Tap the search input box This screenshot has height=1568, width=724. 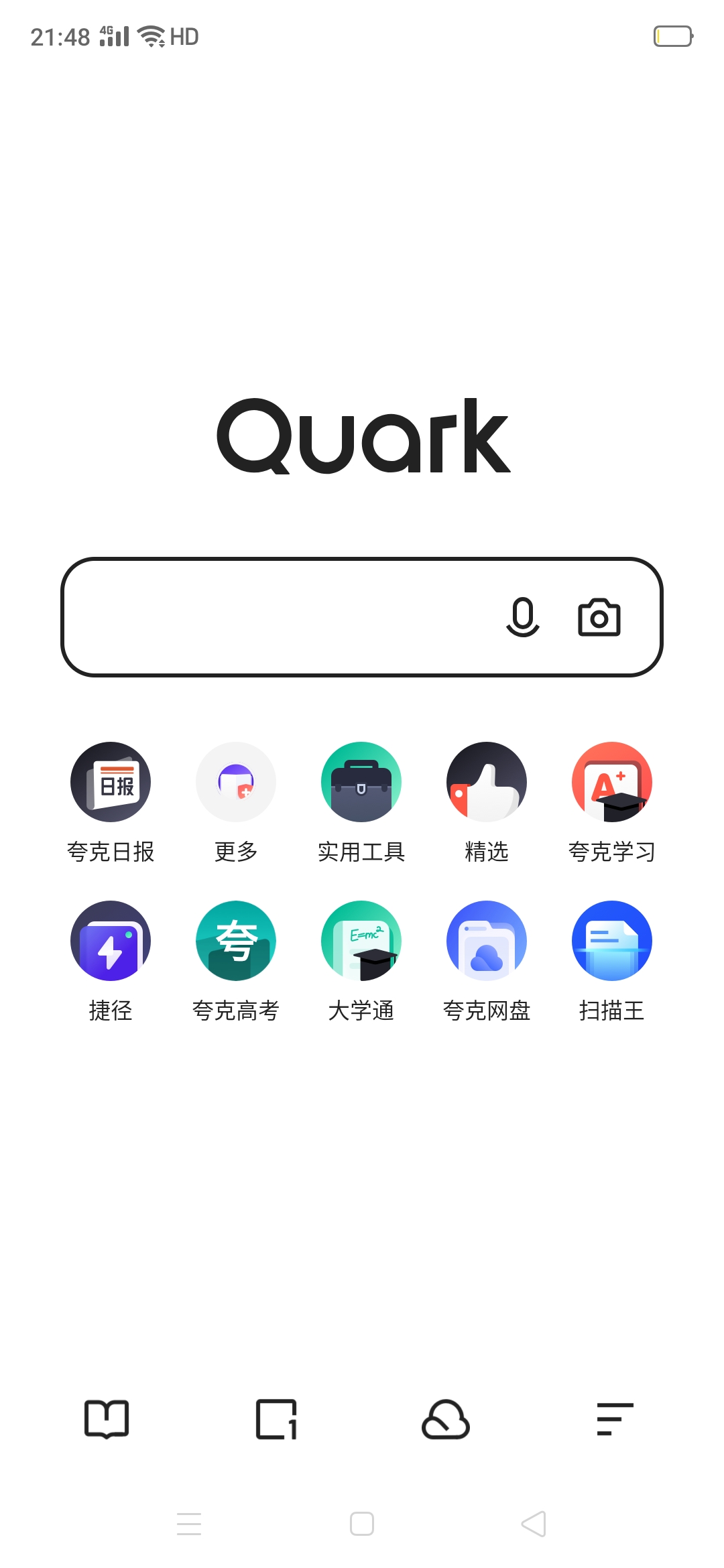[x=362, y=617]
